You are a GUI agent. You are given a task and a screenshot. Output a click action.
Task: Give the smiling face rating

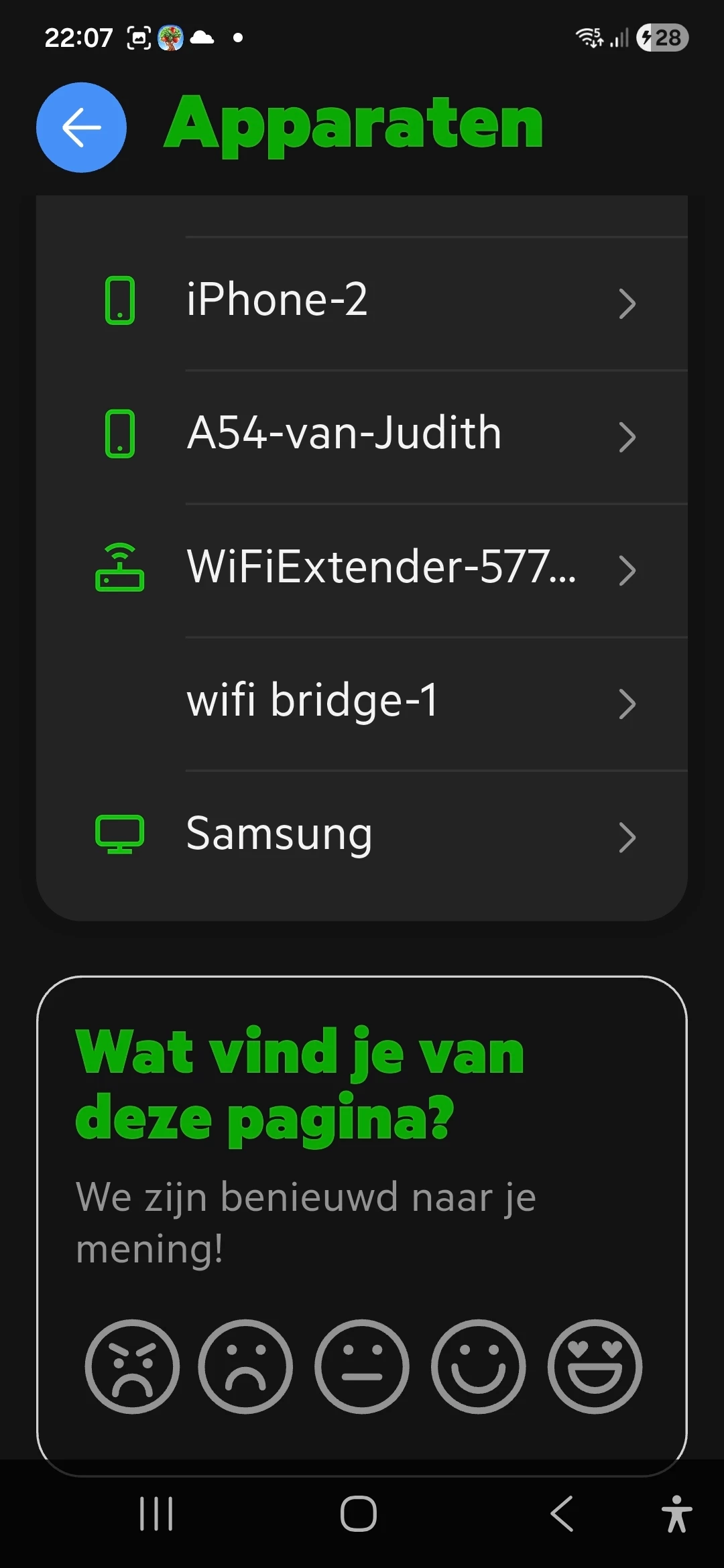[478, 1366]
